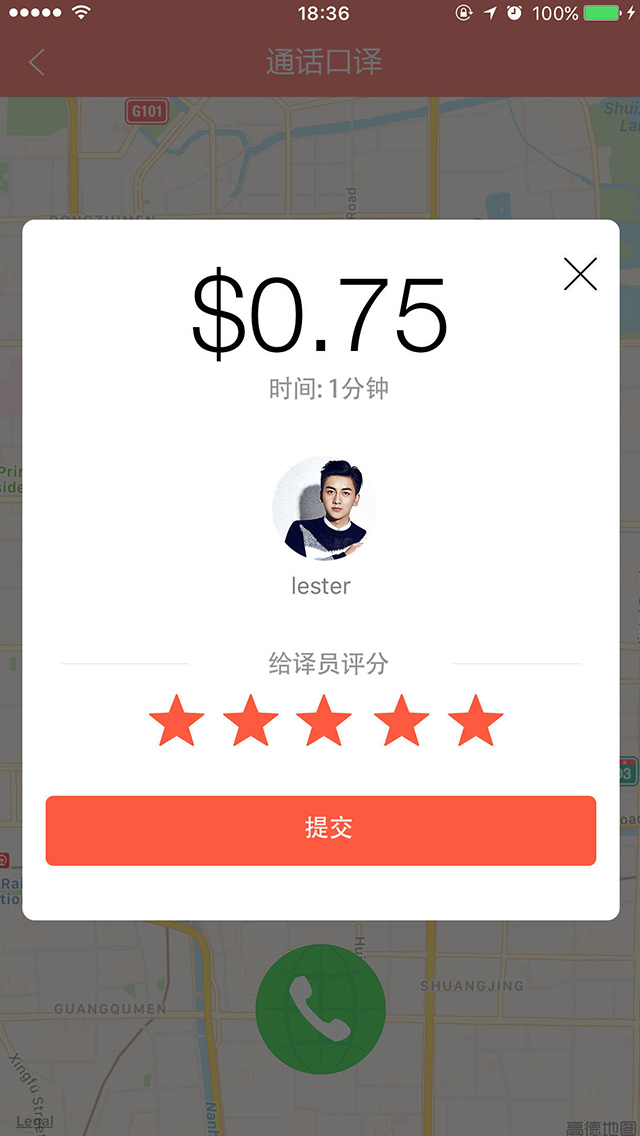Close the rating dialog
Viewport: 640px width, 1136px height.
tap(580, 274)
